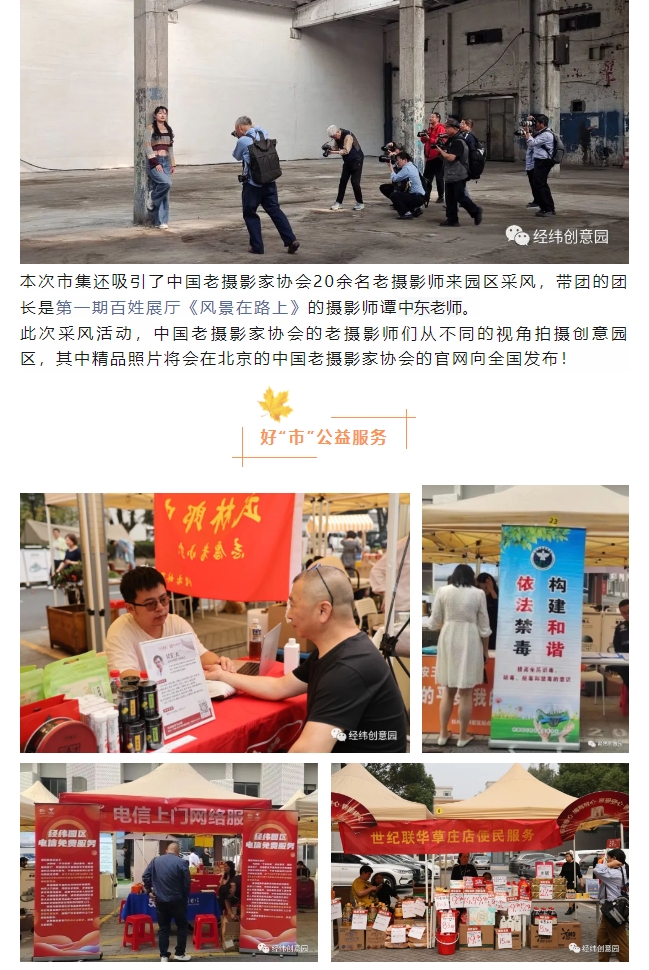
Task: View the photographers shooting model photo
Action: (x=324, y=130)
